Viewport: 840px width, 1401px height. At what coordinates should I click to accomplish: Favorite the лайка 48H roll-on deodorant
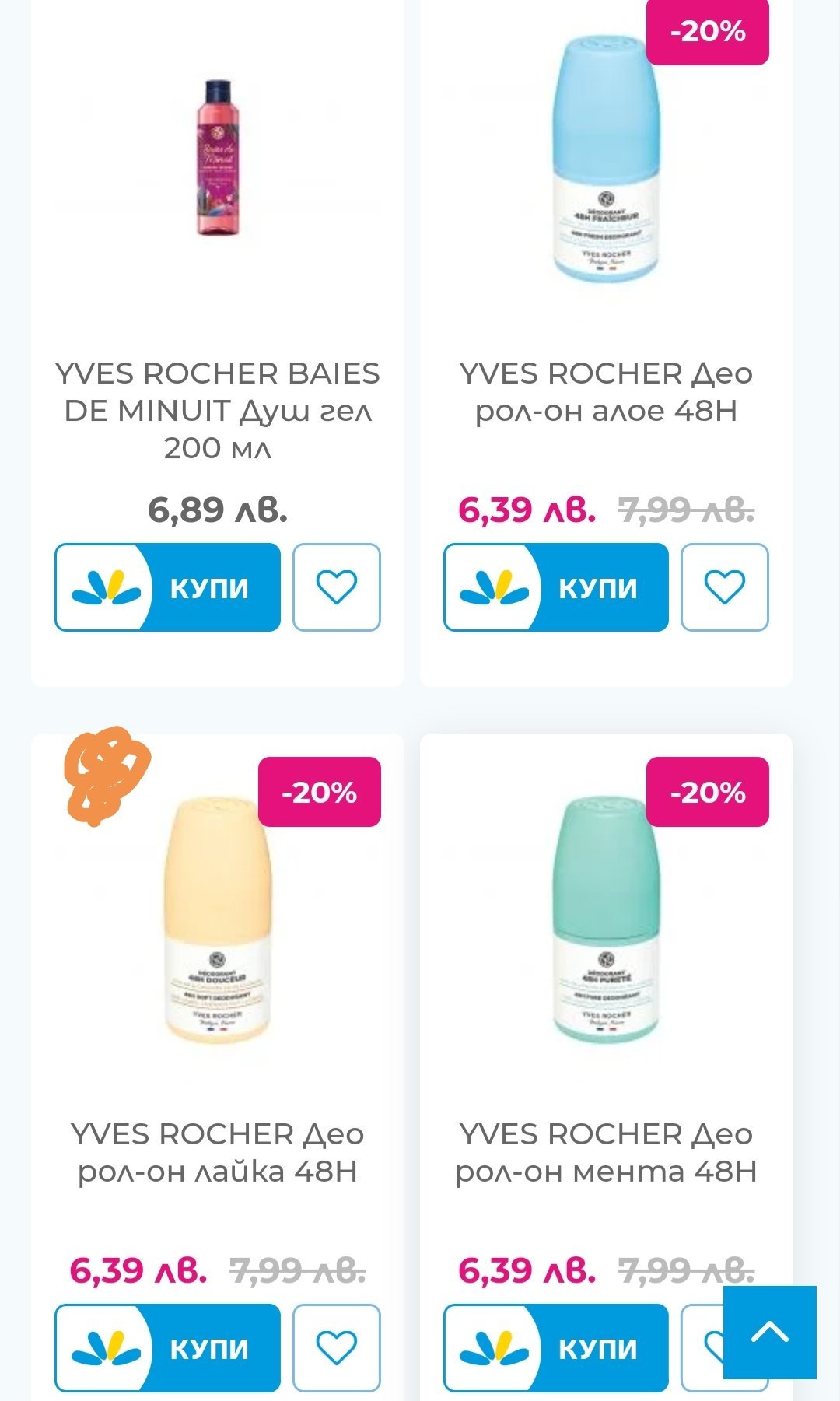click(336, 1348)
